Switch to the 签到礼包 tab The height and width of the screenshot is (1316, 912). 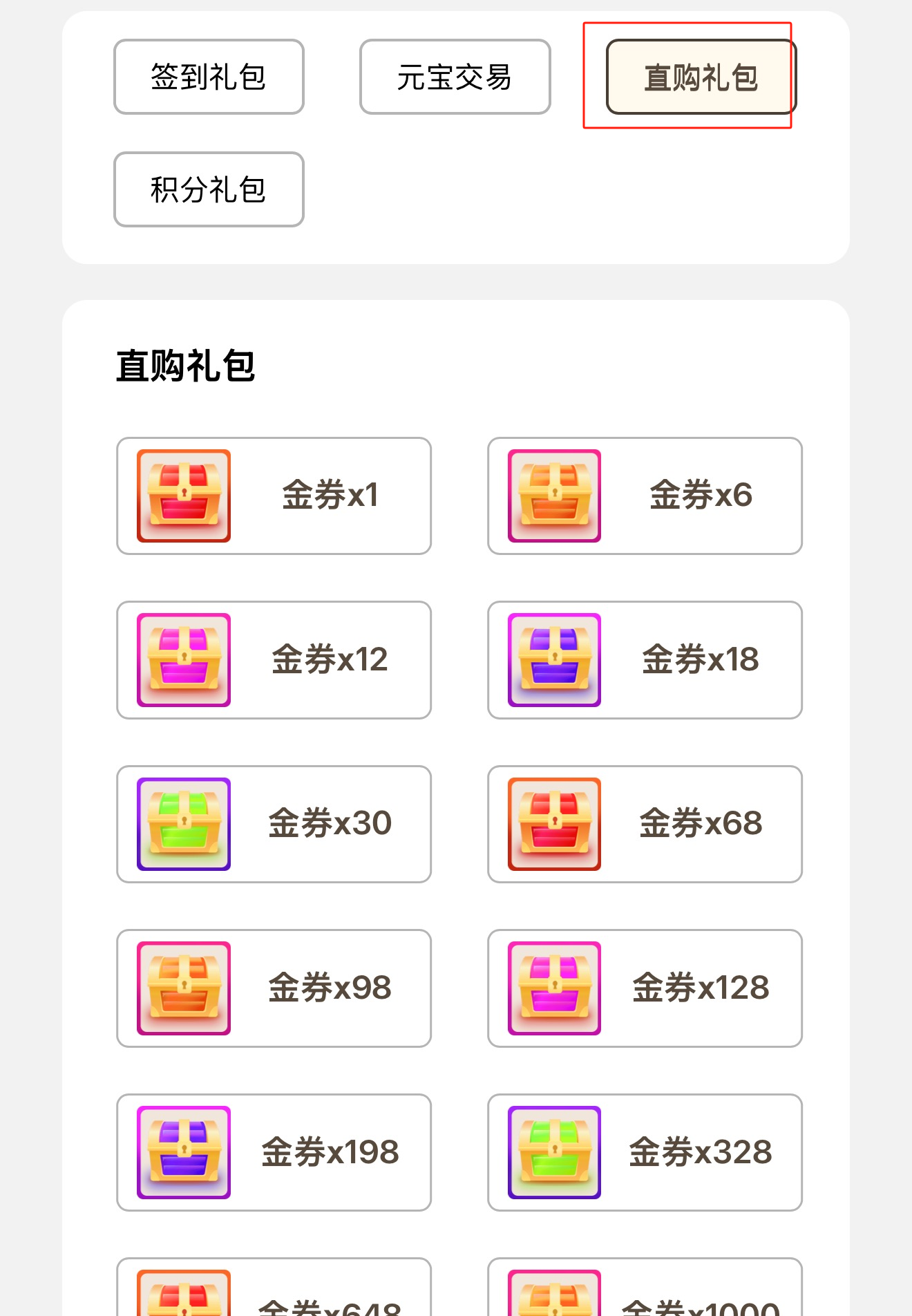(209, 77)
